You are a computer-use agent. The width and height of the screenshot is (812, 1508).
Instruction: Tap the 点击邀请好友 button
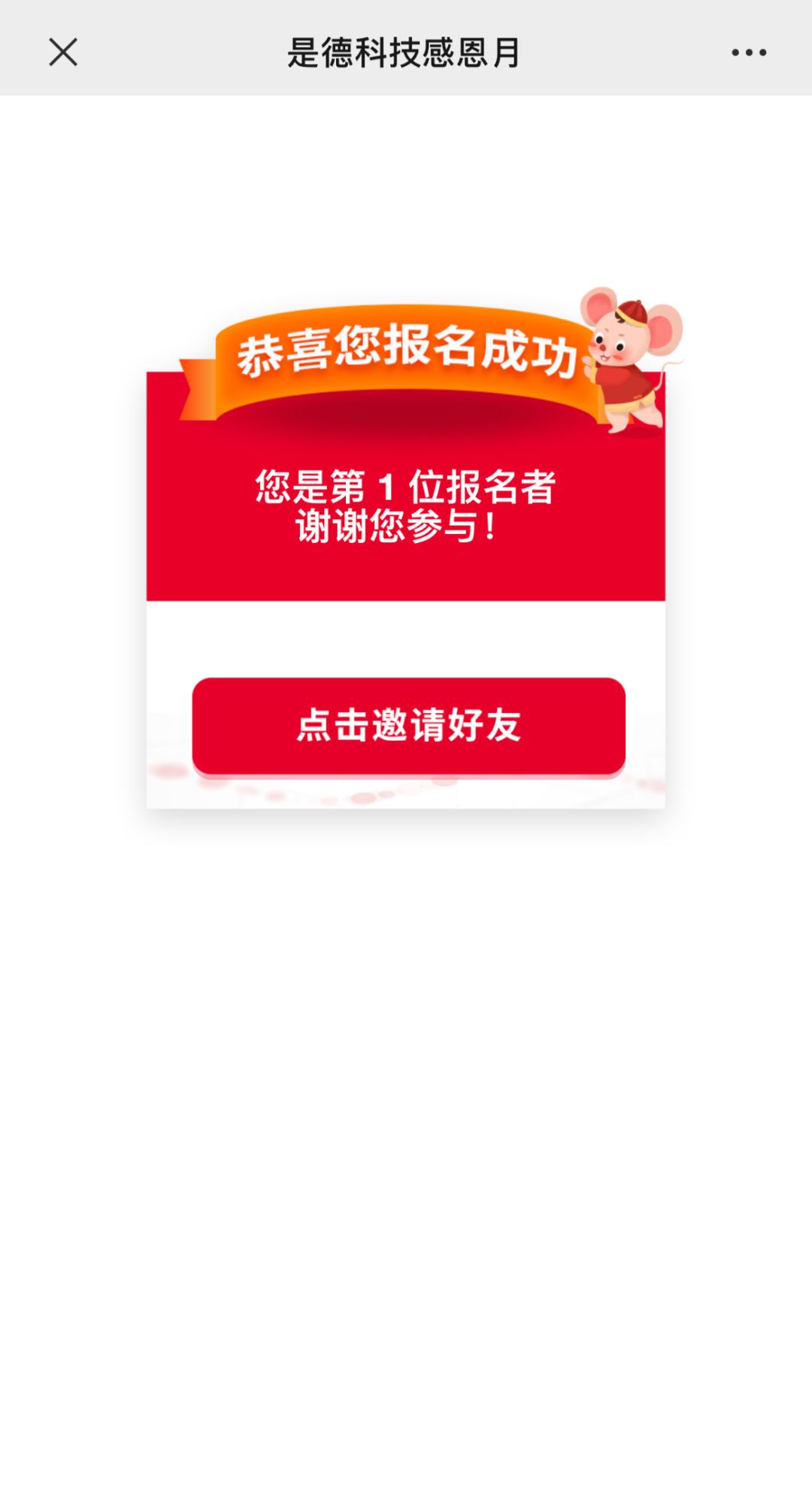[408, 726]
